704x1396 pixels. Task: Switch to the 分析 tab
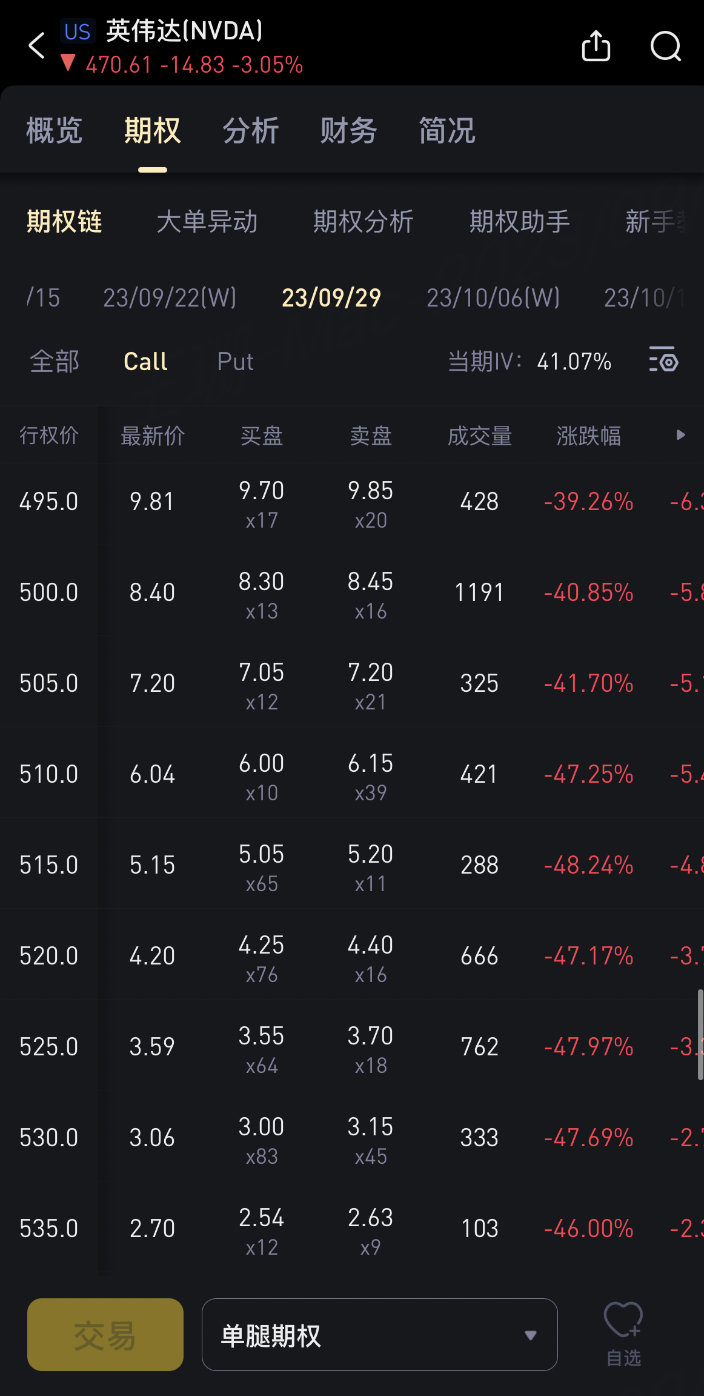click(x=250, y=131)
